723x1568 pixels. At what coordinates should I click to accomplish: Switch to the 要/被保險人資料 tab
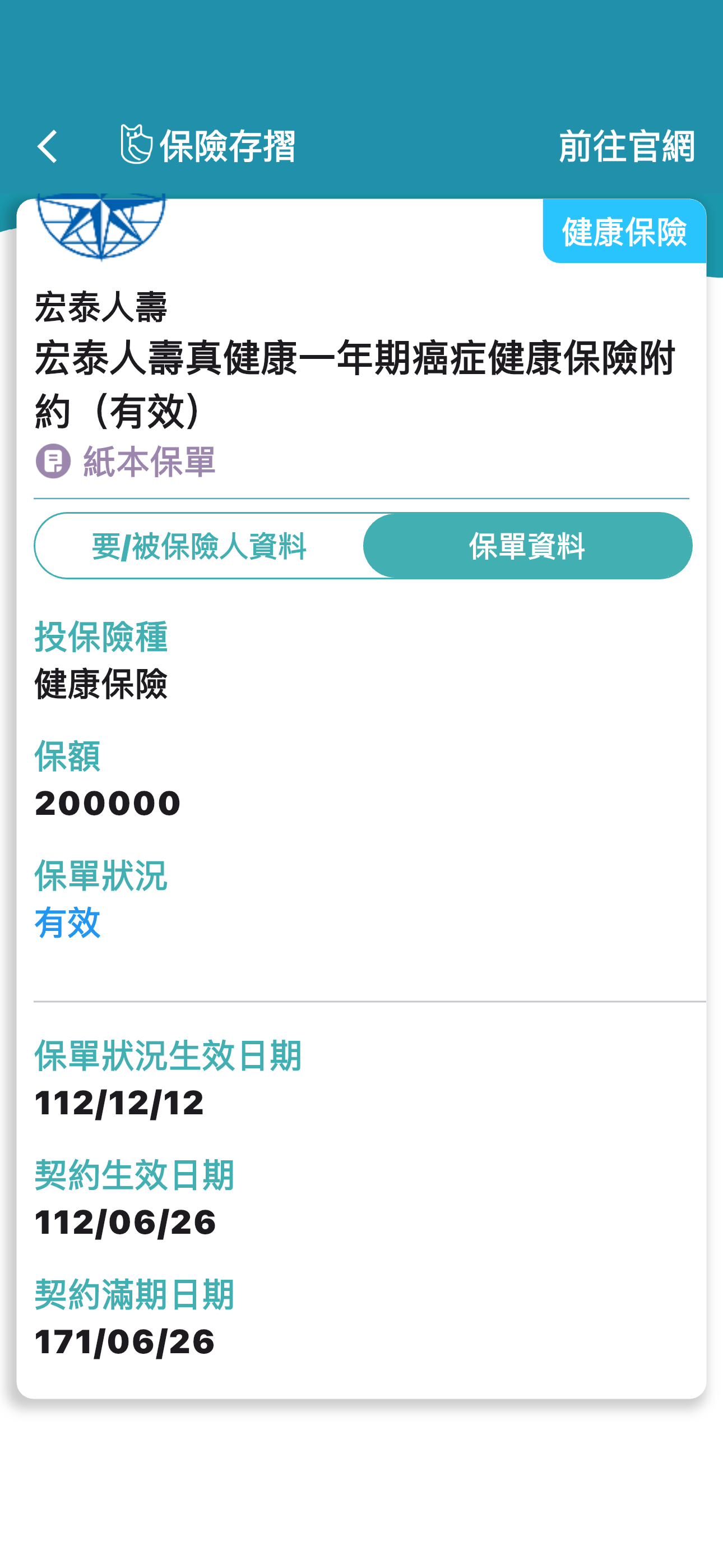tap(199, 546)
